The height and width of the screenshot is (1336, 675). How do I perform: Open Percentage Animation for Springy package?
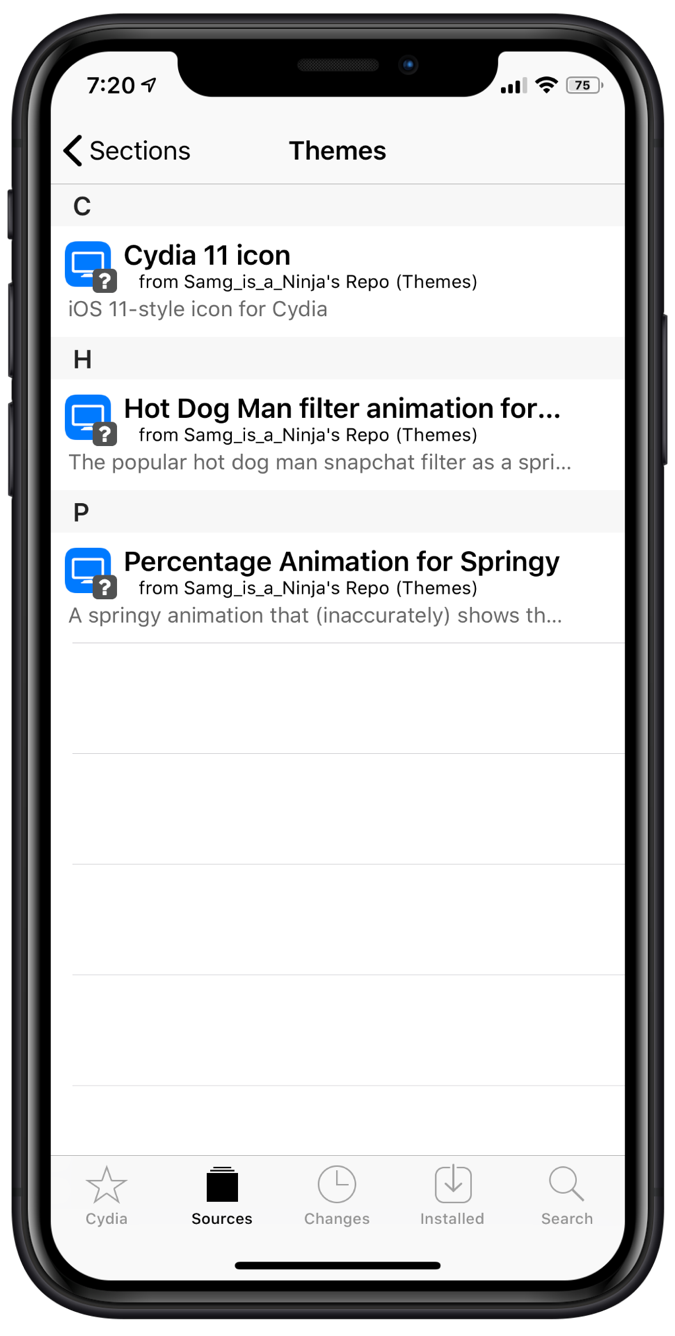click(338, 587)
